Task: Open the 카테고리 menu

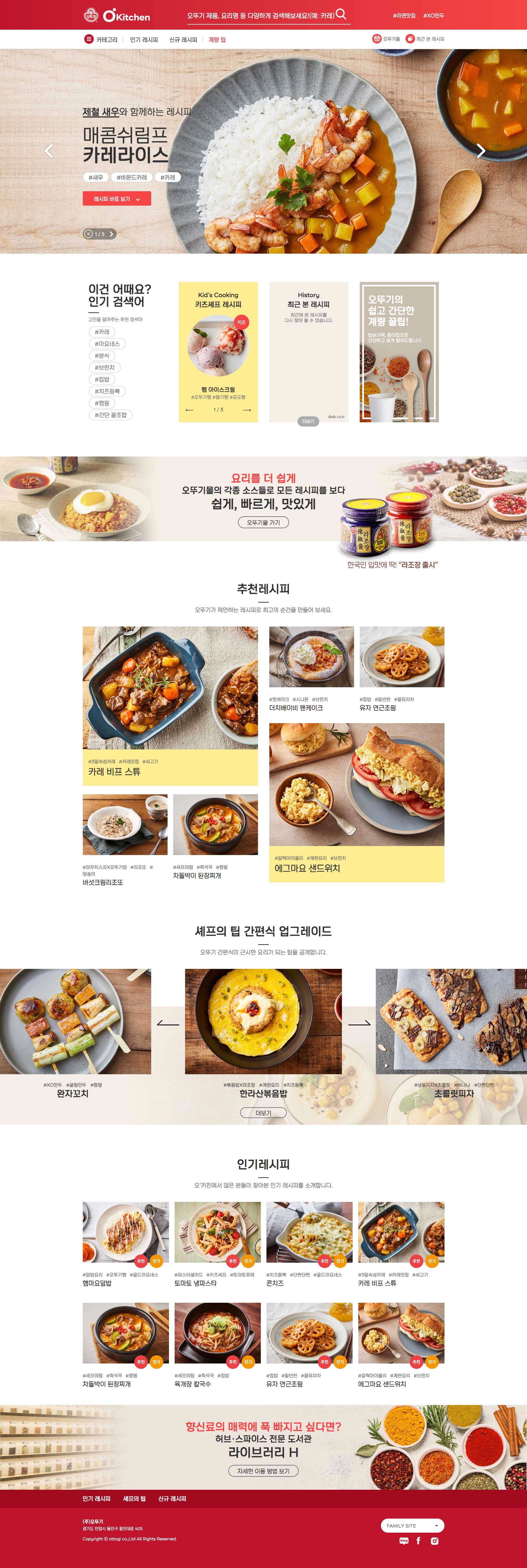Action: [x=101, y=40]
